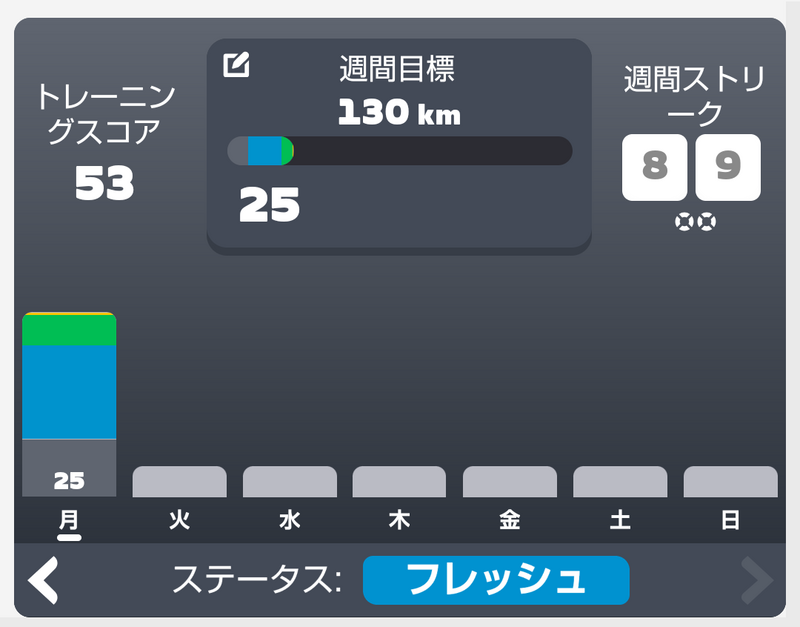Select Thursday (木) in the weekly chart
Viewport: 800px width, 627px height.
coord(399,481)
